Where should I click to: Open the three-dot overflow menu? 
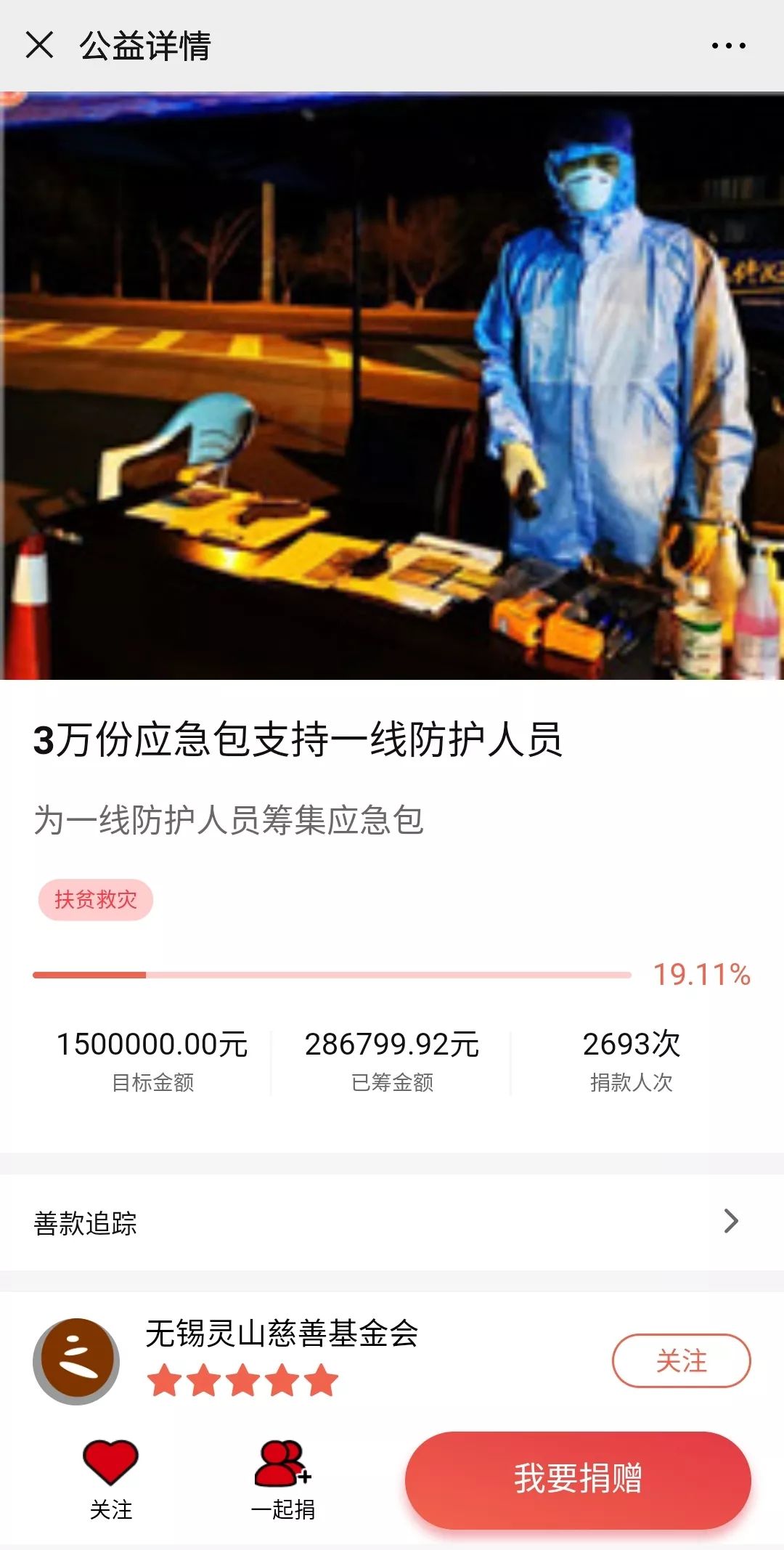[x=727, y=46]
